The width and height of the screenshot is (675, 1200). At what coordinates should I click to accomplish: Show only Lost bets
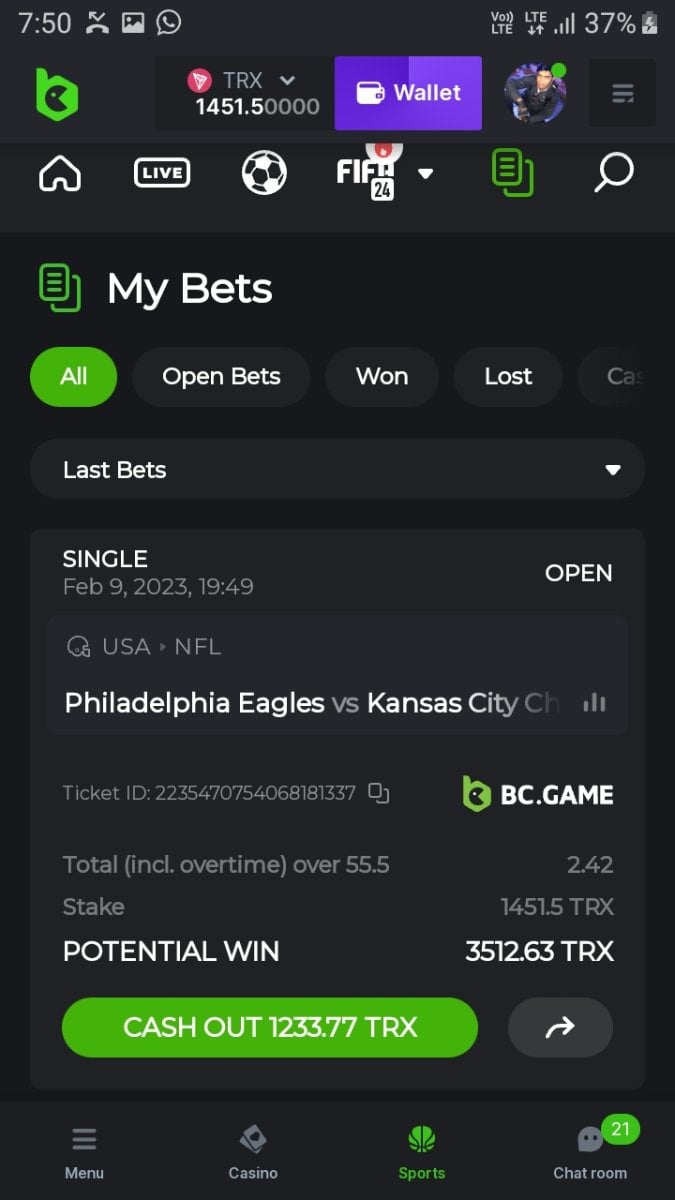tap(508, 377)
